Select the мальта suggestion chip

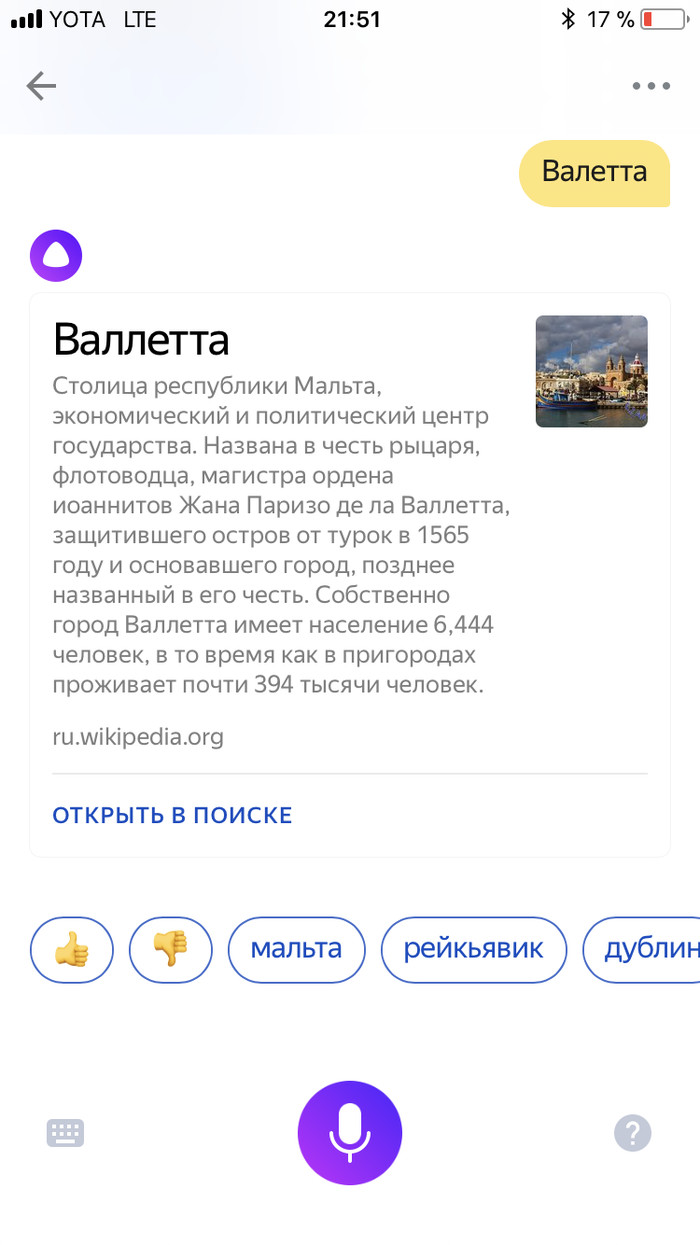(296, 949)
